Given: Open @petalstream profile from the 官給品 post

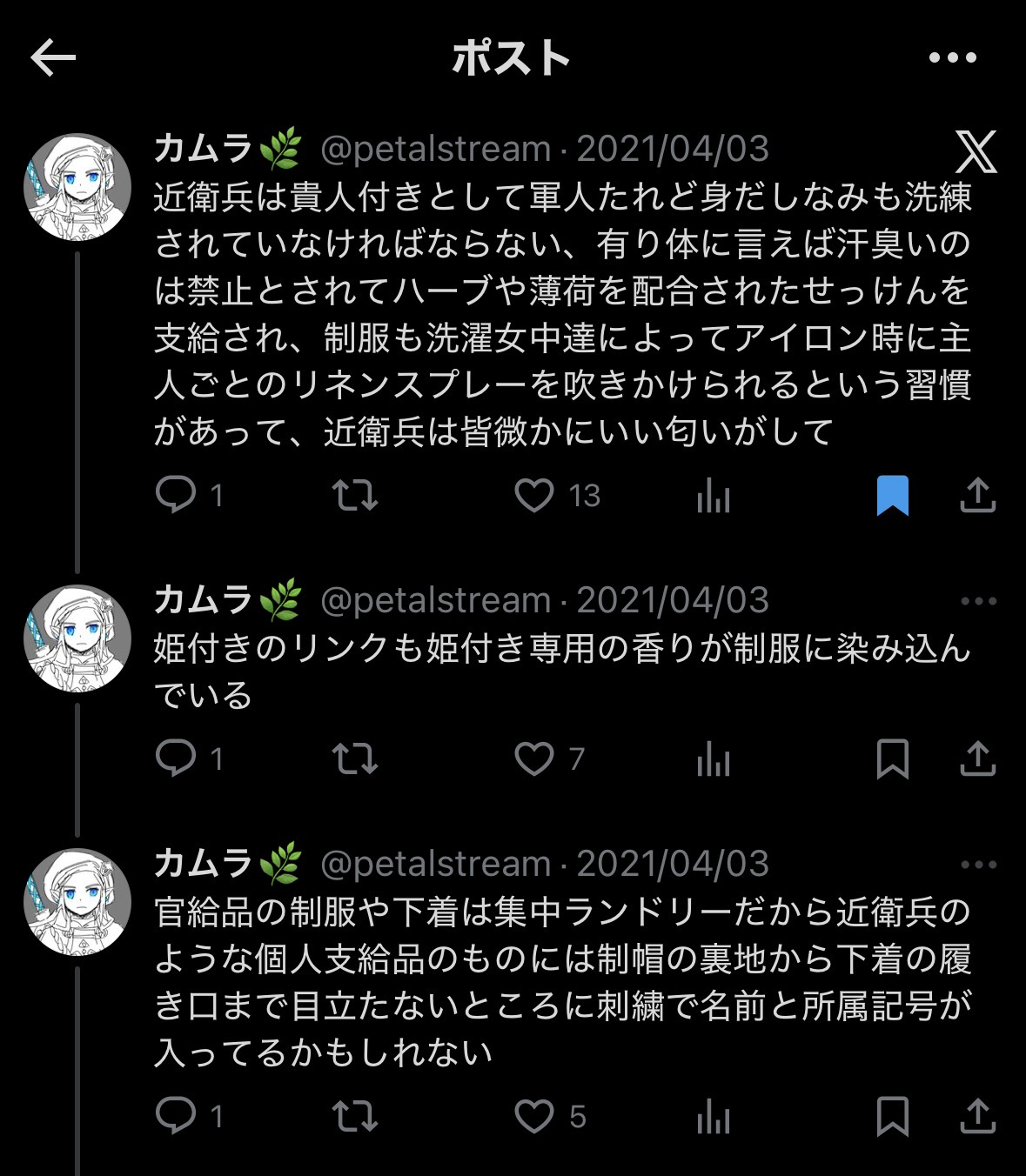Looking at the screenshot, I should coord(435,864).
